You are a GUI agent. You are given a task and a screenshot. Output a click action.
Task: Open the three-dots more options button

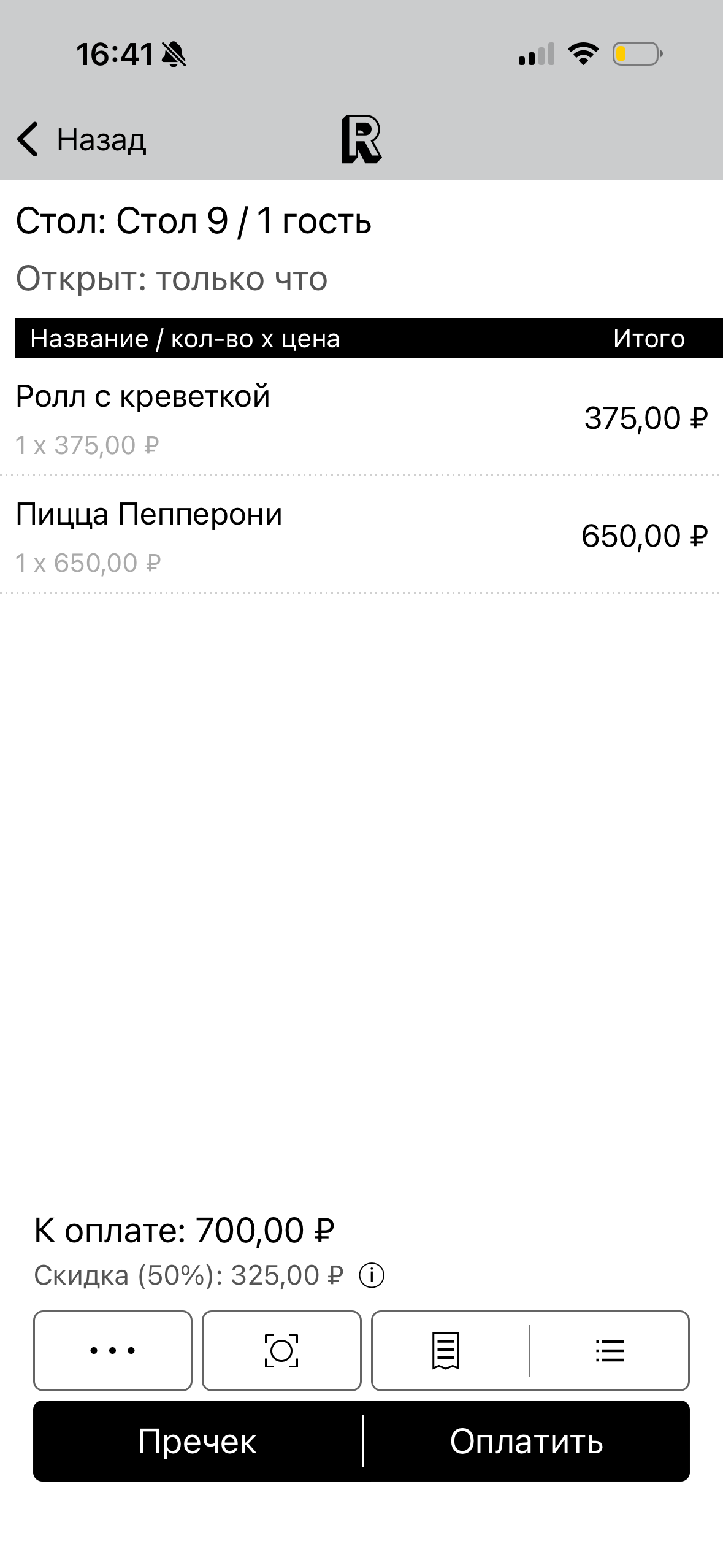pyautogui.click(x=113, y=1350)
